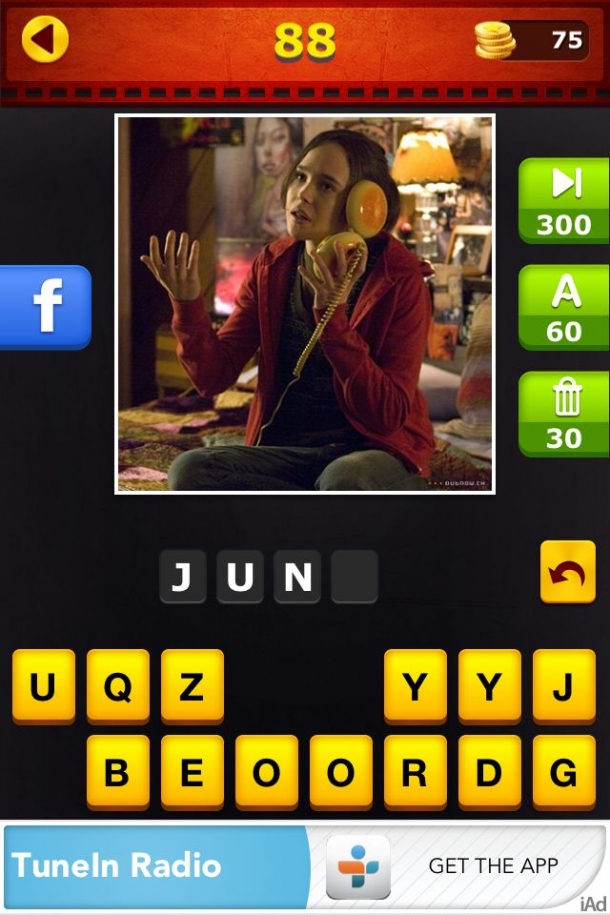This screenshot has width=610, height=915.
Task: Reveal a letter for 60 coins
Action: [564, 308]
